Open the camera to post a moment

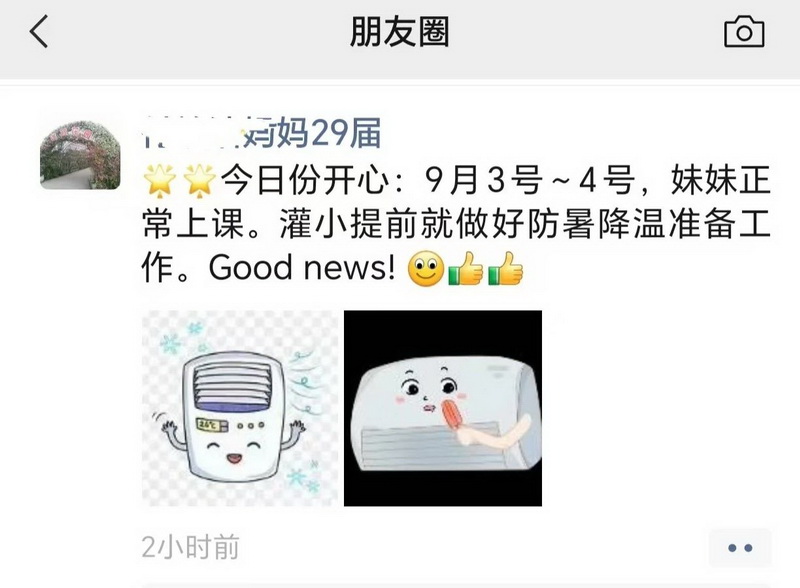743,33
